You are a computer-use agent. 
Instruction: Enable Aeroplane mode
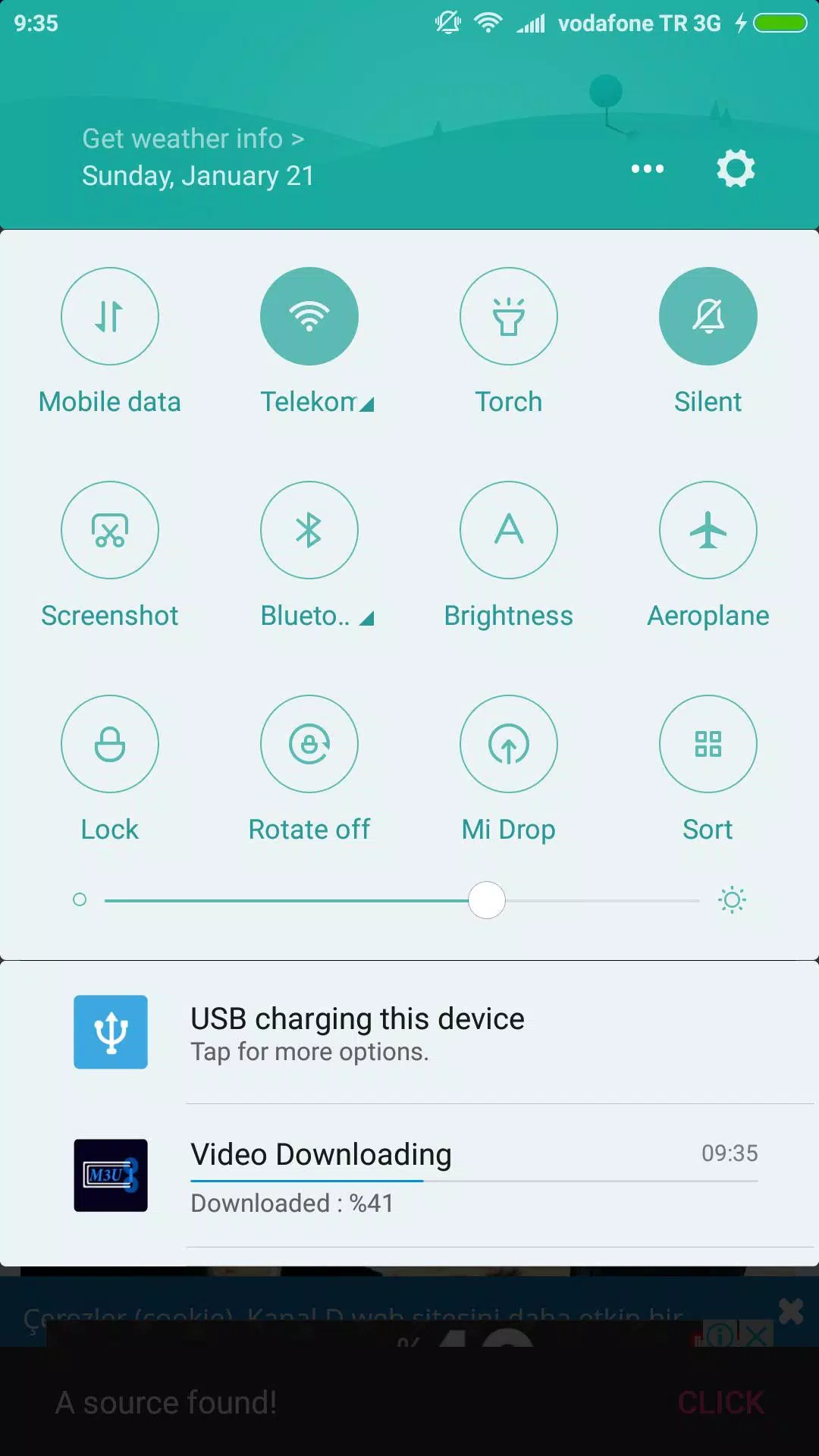click(x=708, y=530)
